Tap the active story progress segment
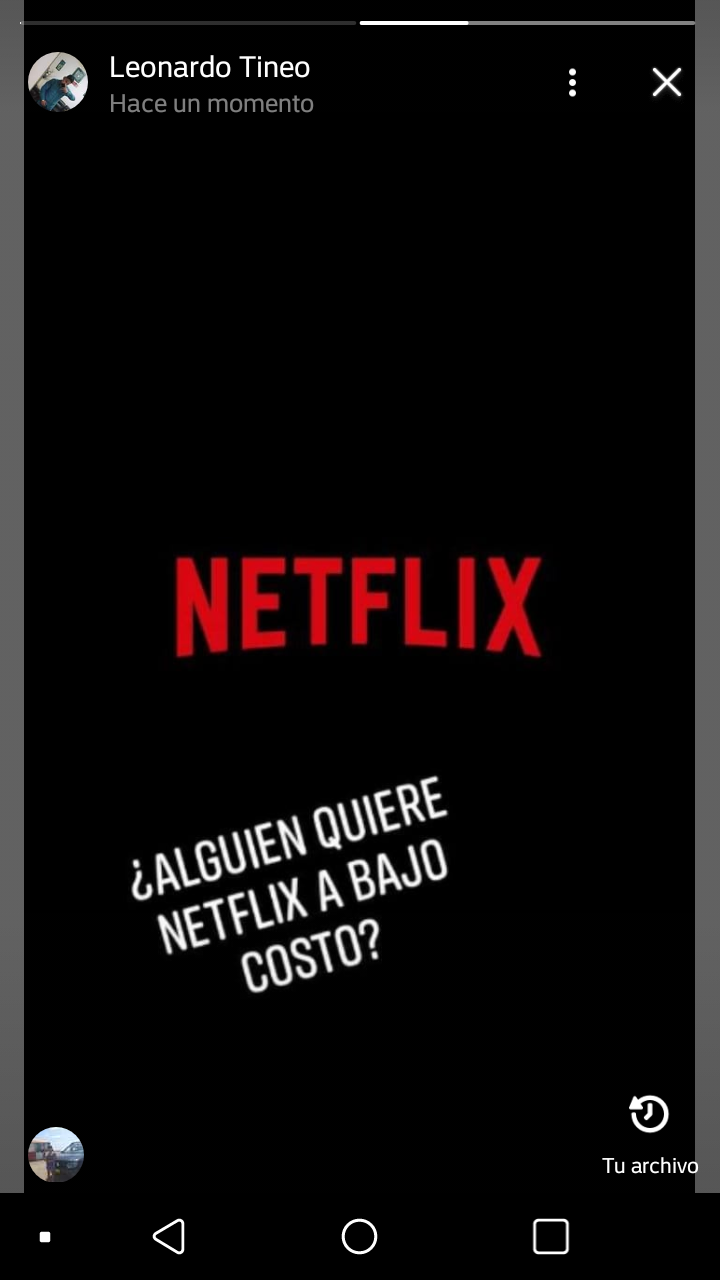Image resolution: width=720 pixels, height=1280 pixels. click(x=414, y=20)
